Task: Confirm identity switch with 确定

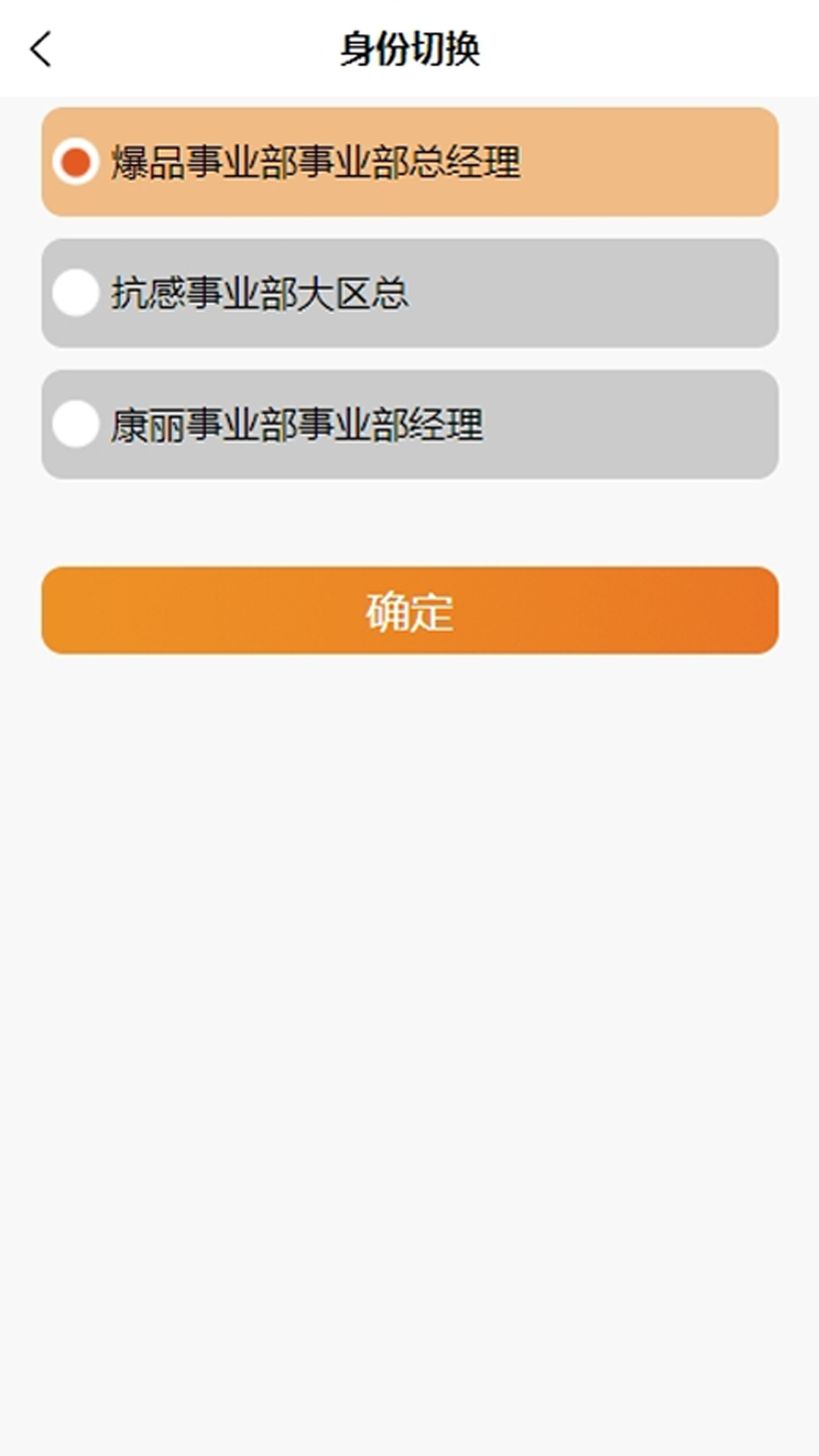Action: (x=409, y=612)
